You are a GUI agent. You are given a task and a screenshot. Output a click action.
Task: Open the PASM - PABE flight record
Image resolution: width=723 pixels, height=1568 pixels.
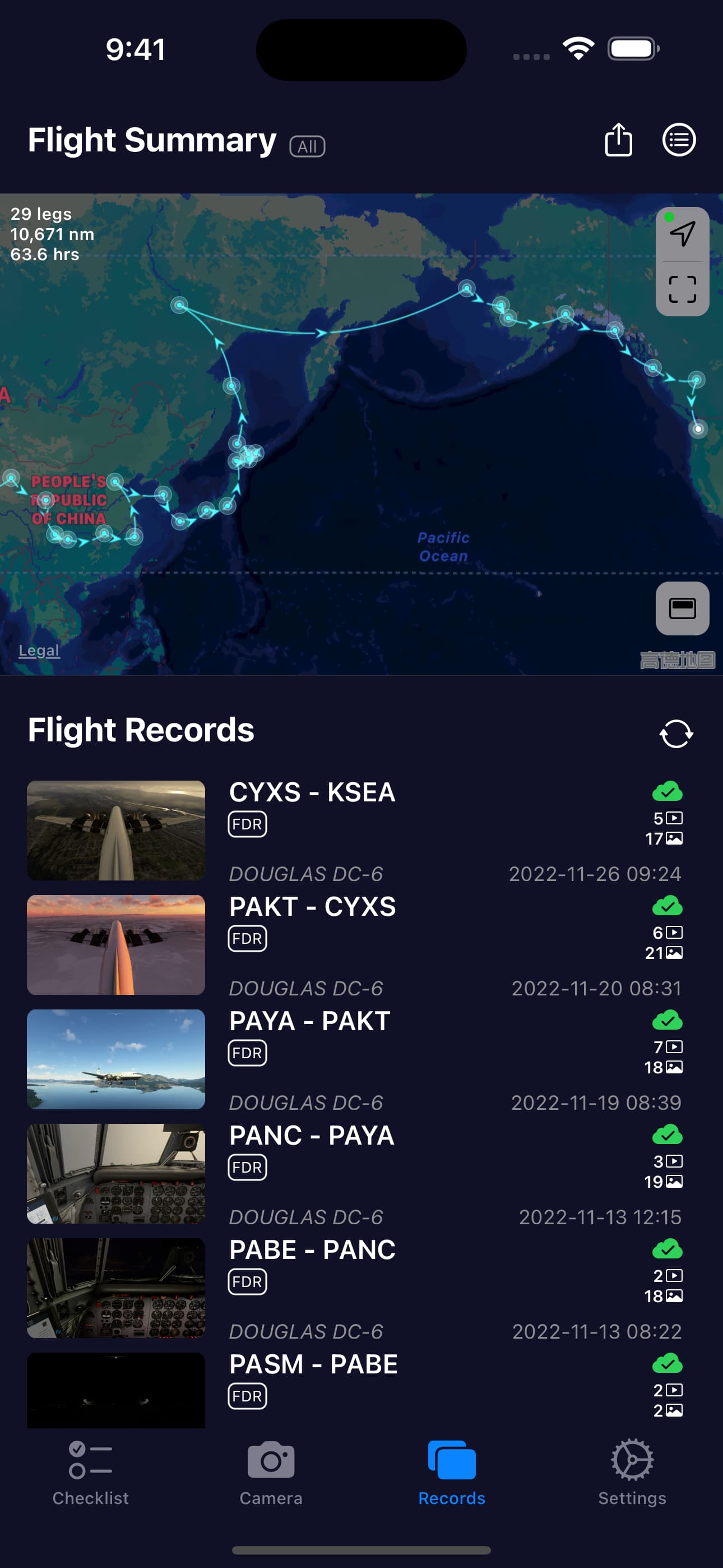point(355,1389)
